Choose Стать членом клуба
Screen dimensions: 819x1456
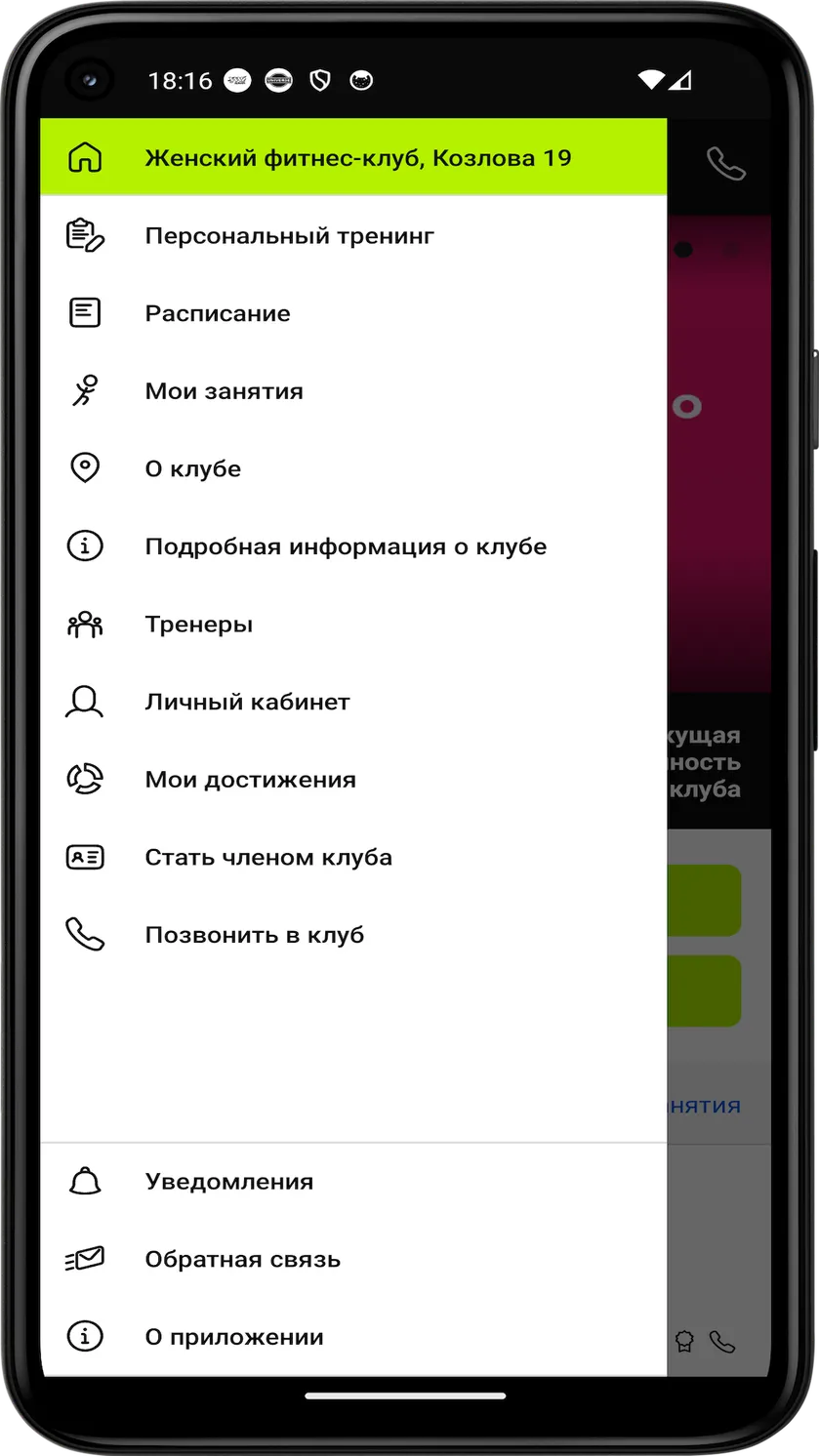[x=353, y=858]
